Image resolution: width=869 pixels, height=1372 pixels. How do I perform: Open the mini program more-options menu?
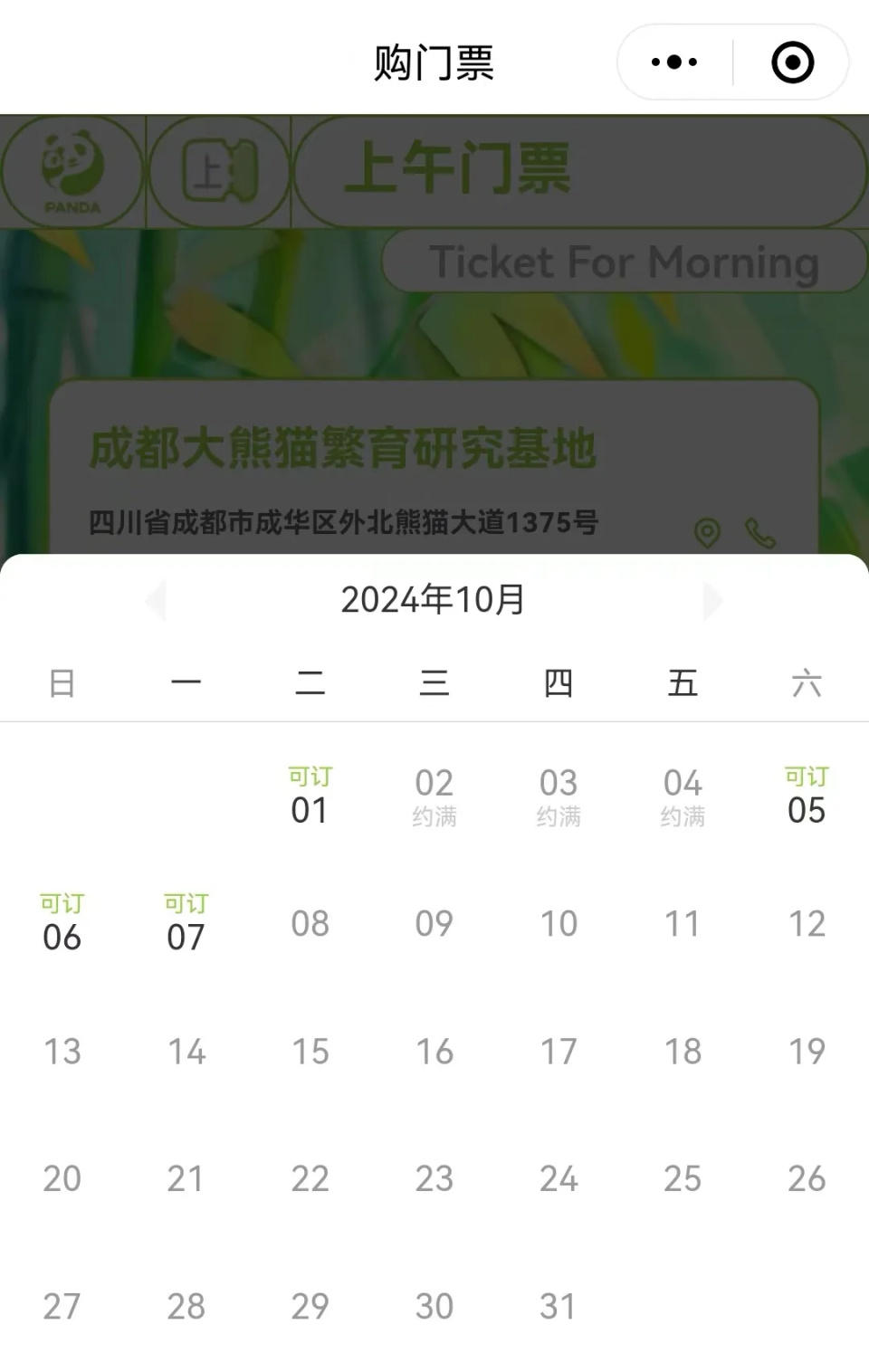(674, 62)
